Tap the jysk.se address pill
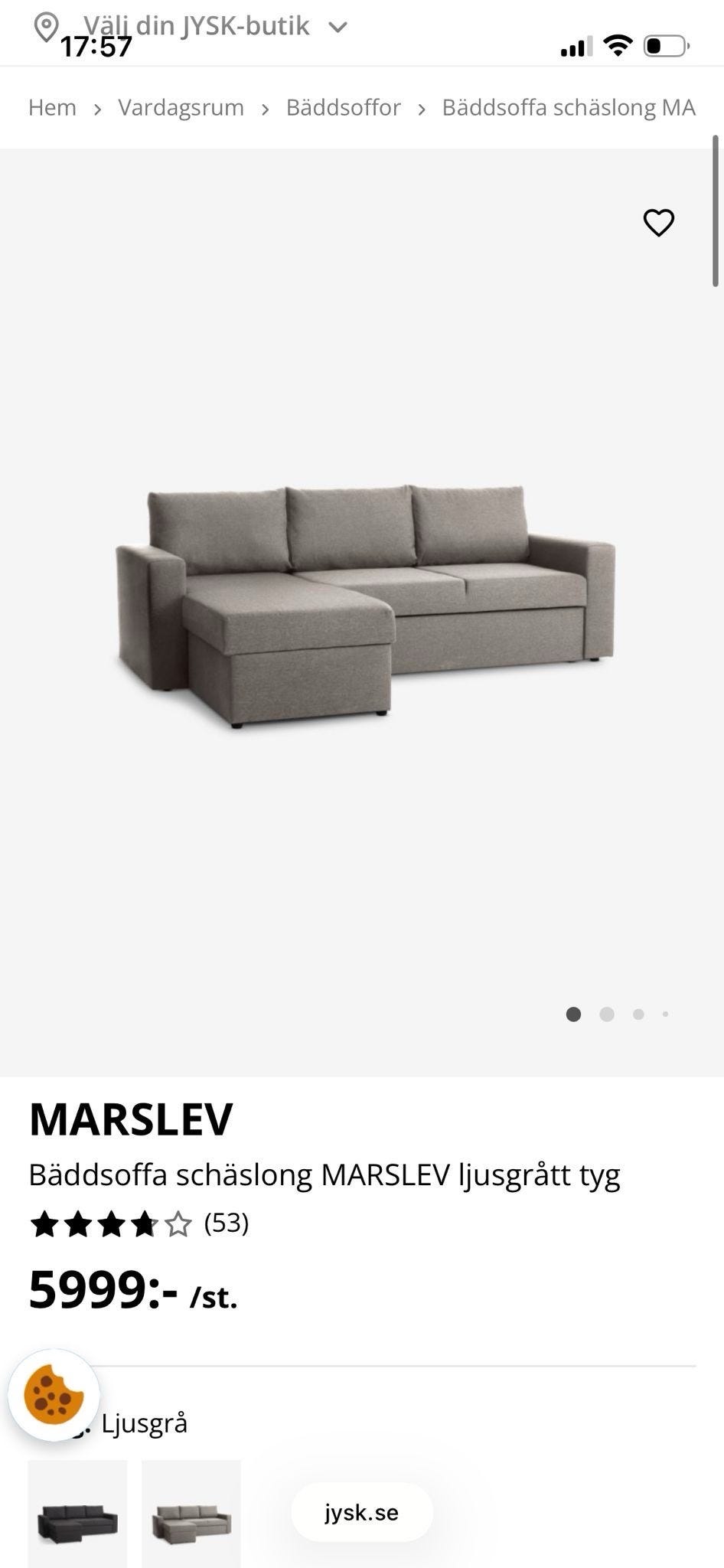The height and width of the screenshot is (1568, 724). point(361,1513)
